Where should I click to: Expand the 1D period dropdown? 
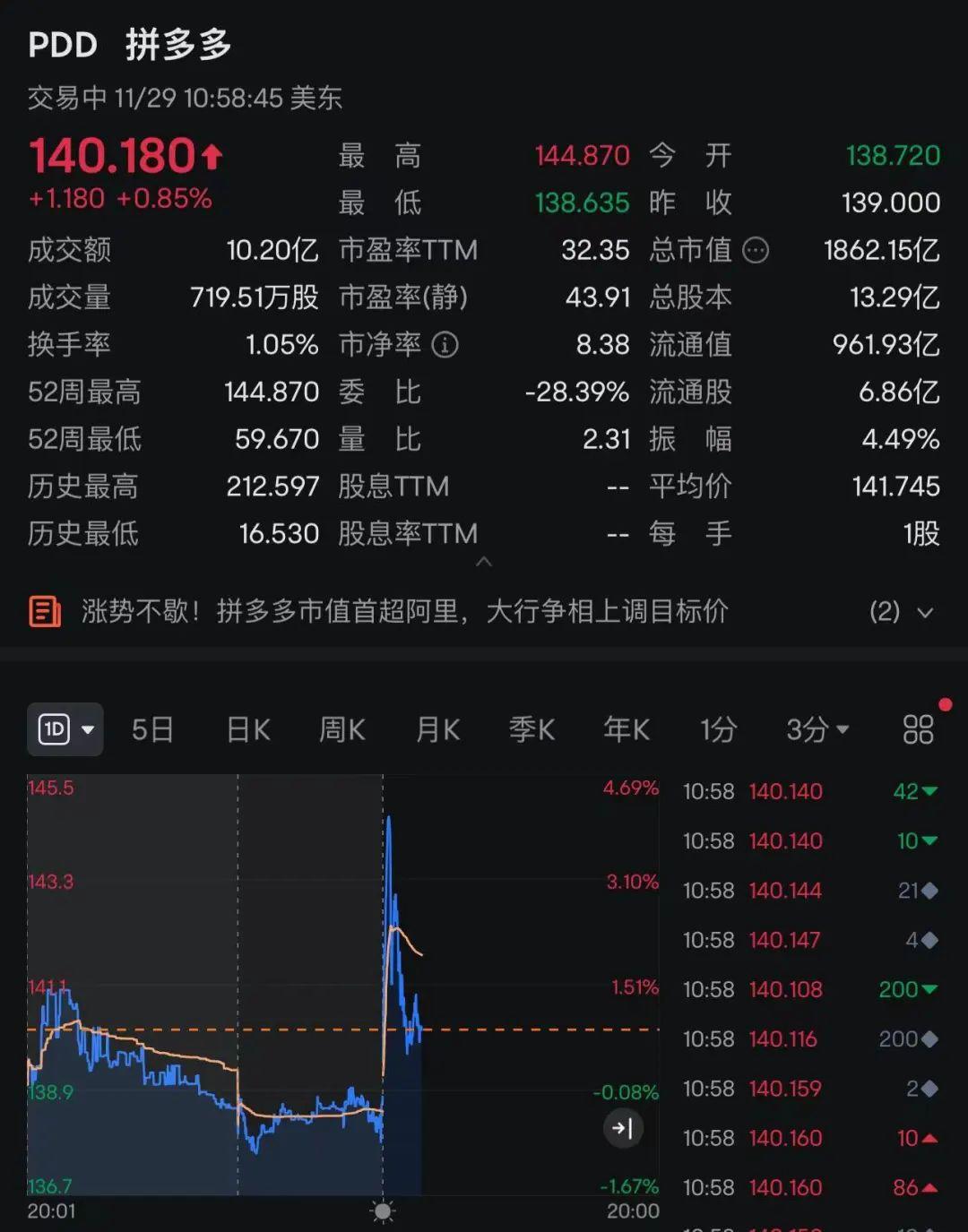tap(65, 729)
